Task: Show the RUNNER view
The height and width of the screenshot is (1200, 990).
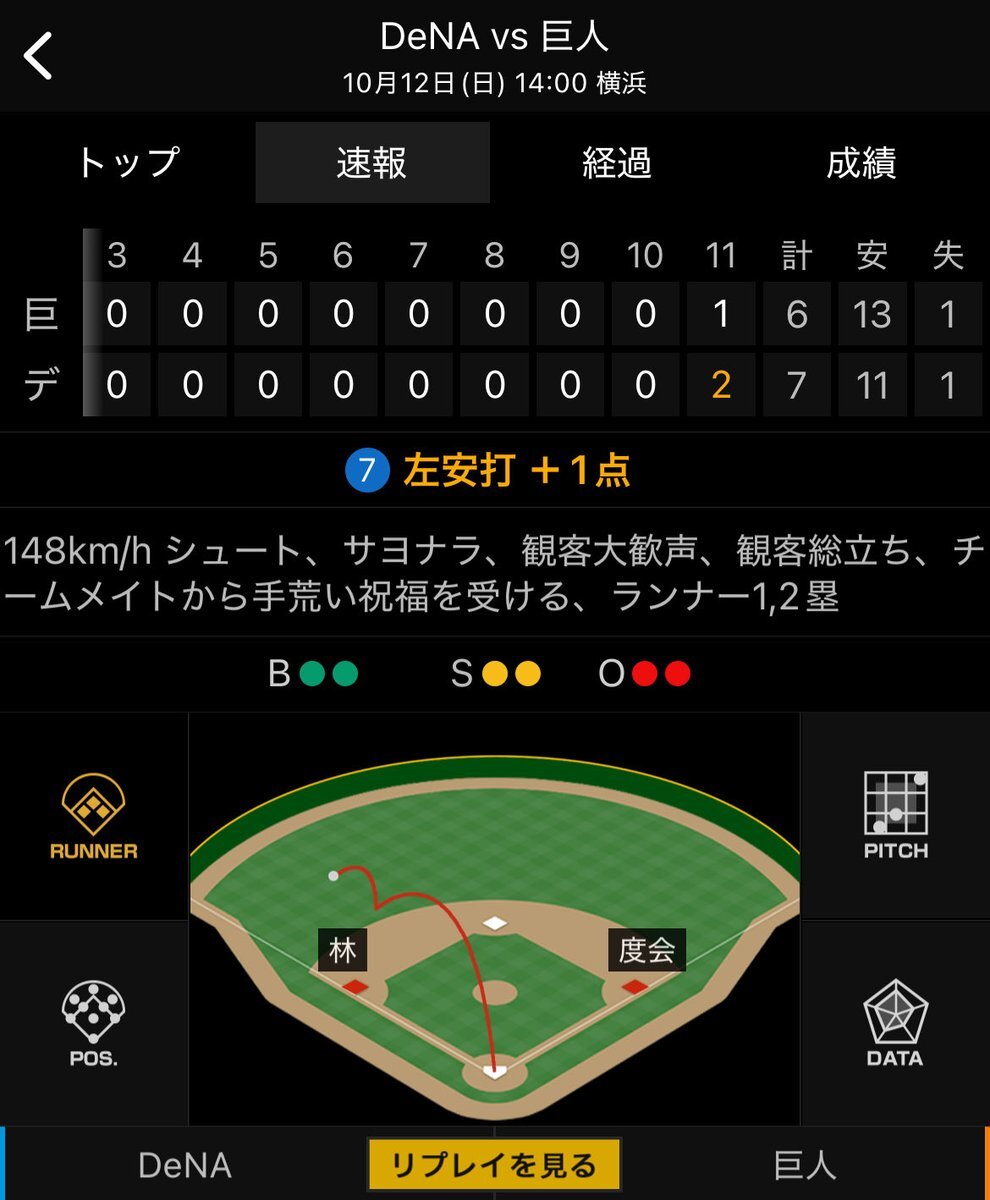Action: coord(94,817)
